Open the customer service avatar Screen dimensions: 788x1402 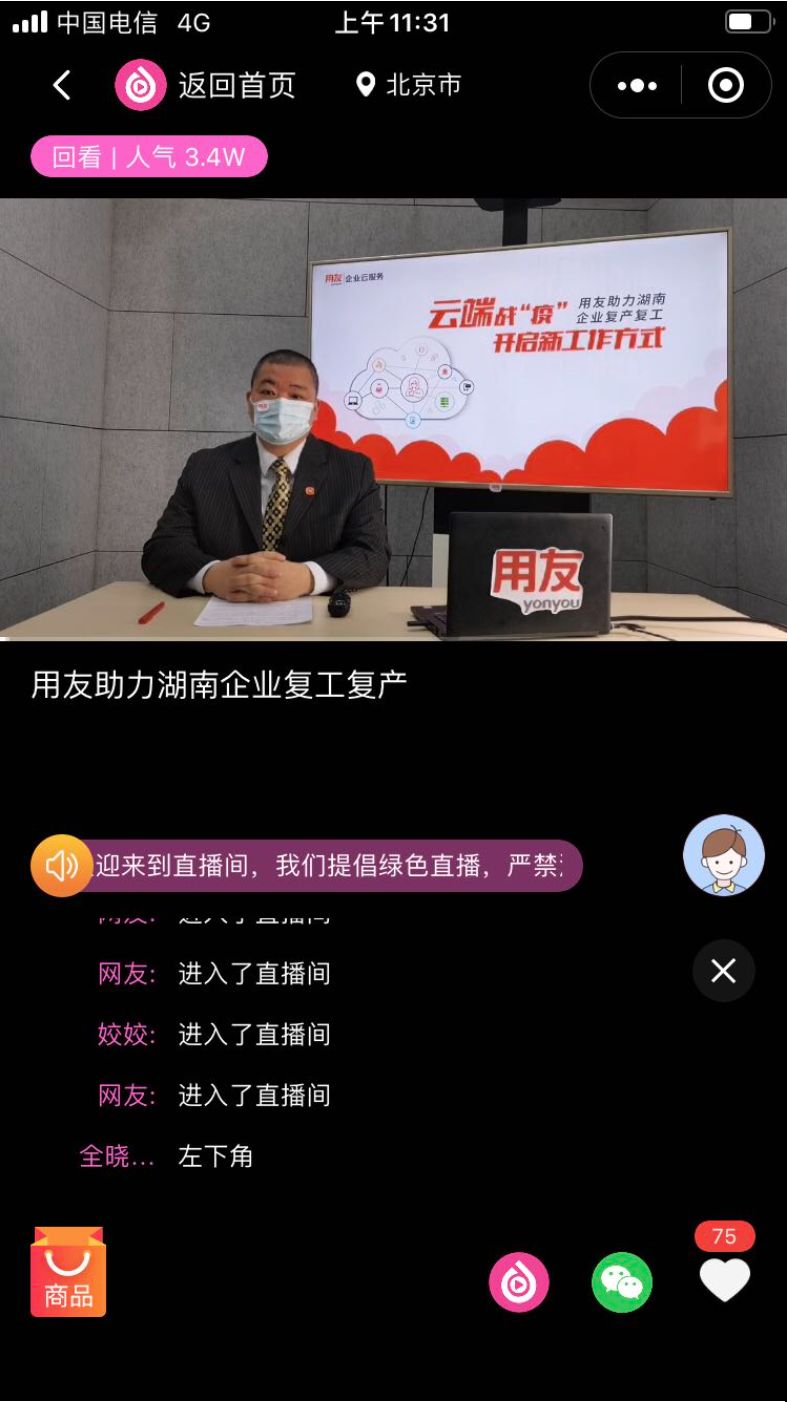tap(724, 855)
